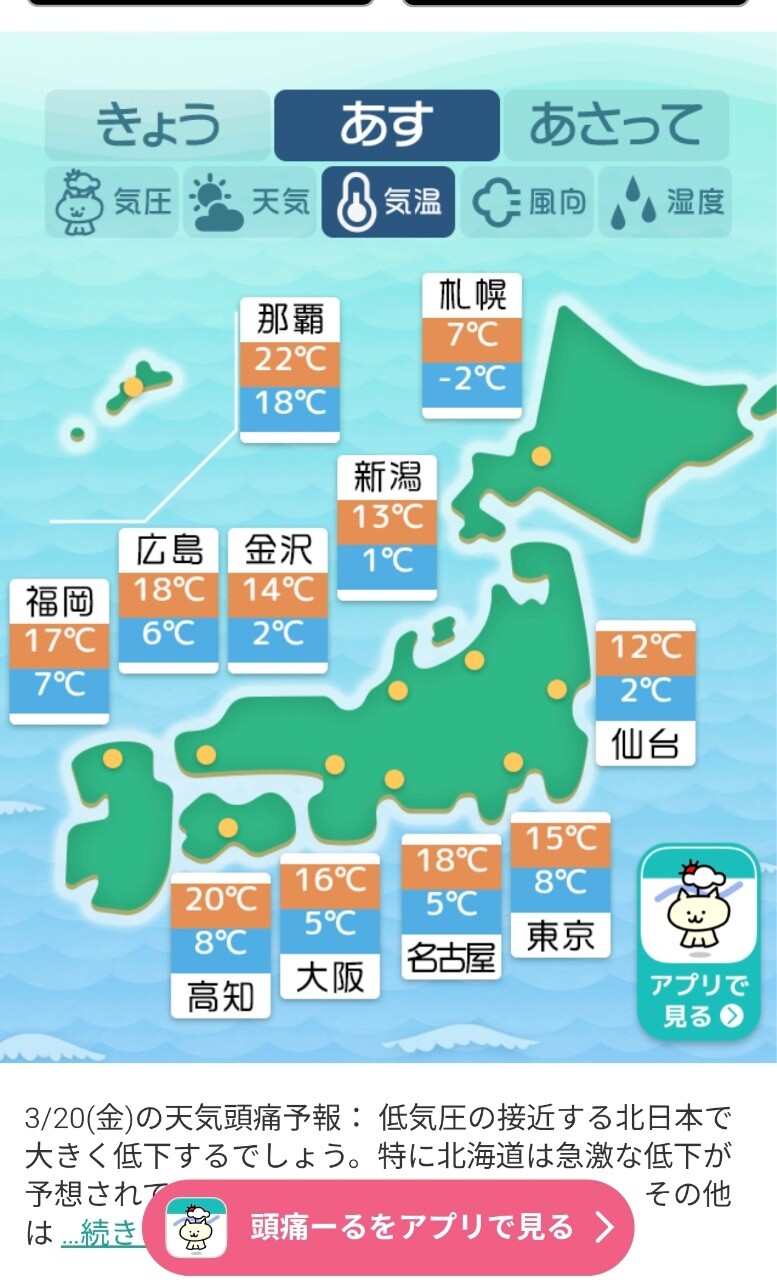Expand the forecast text via 続き link
Screen dimensions: 777x1280
(x=99, y=1233)
